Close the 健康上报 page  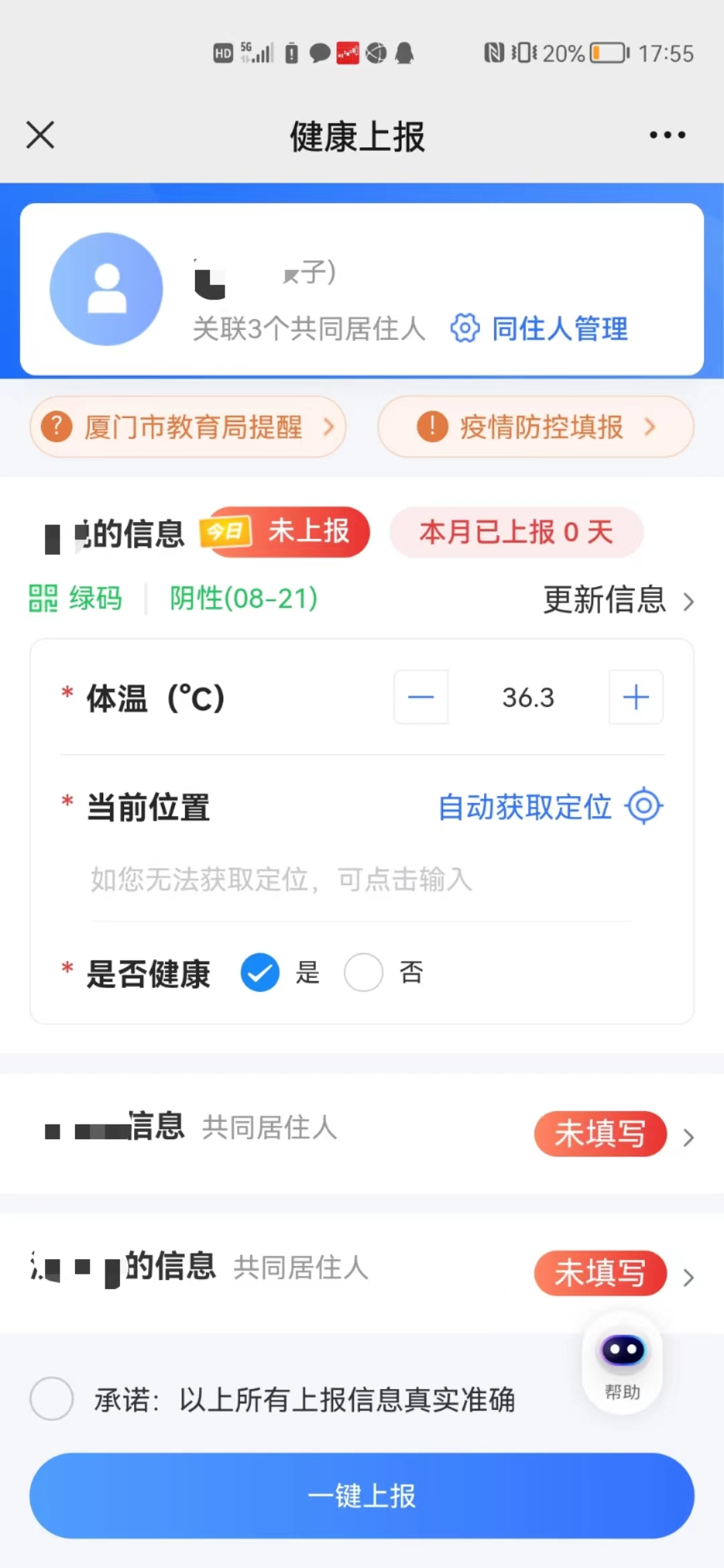tap(40, 135)
